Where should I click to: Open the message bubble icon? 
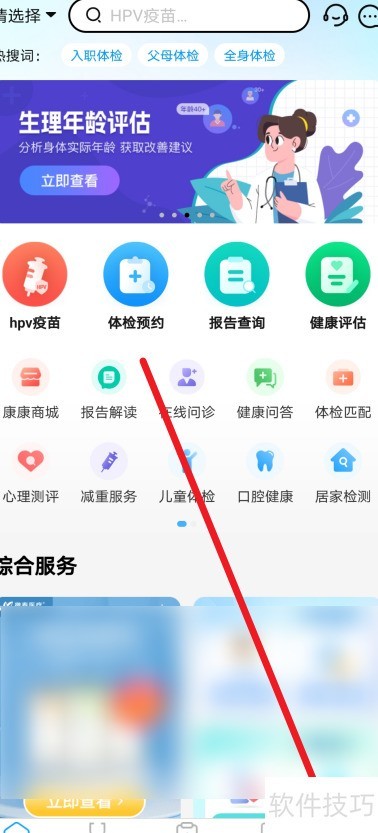tap(368, 16)
